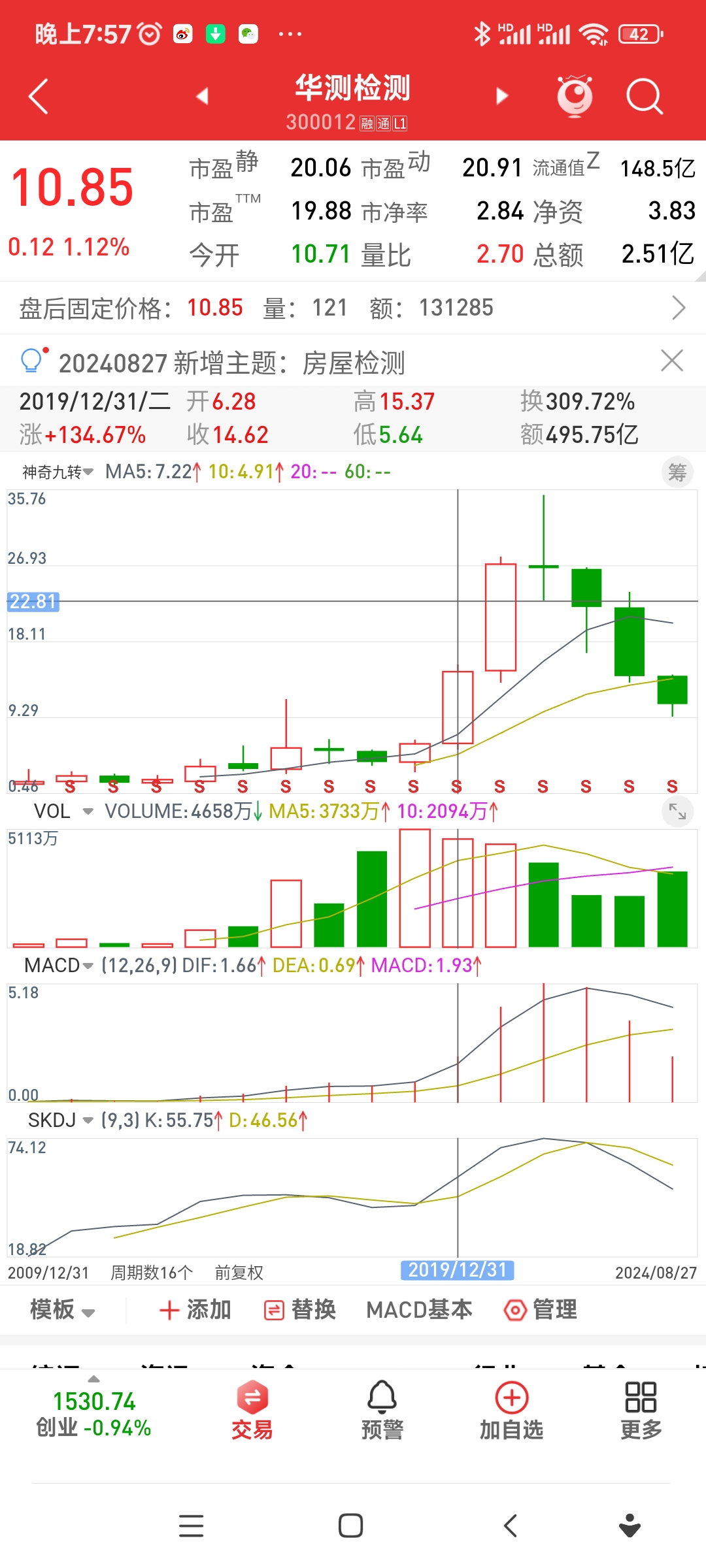The height and width of the screenshot is (1568, 706).
Task: Go back using the top-left arrow
Action: [x=39, y=97]
